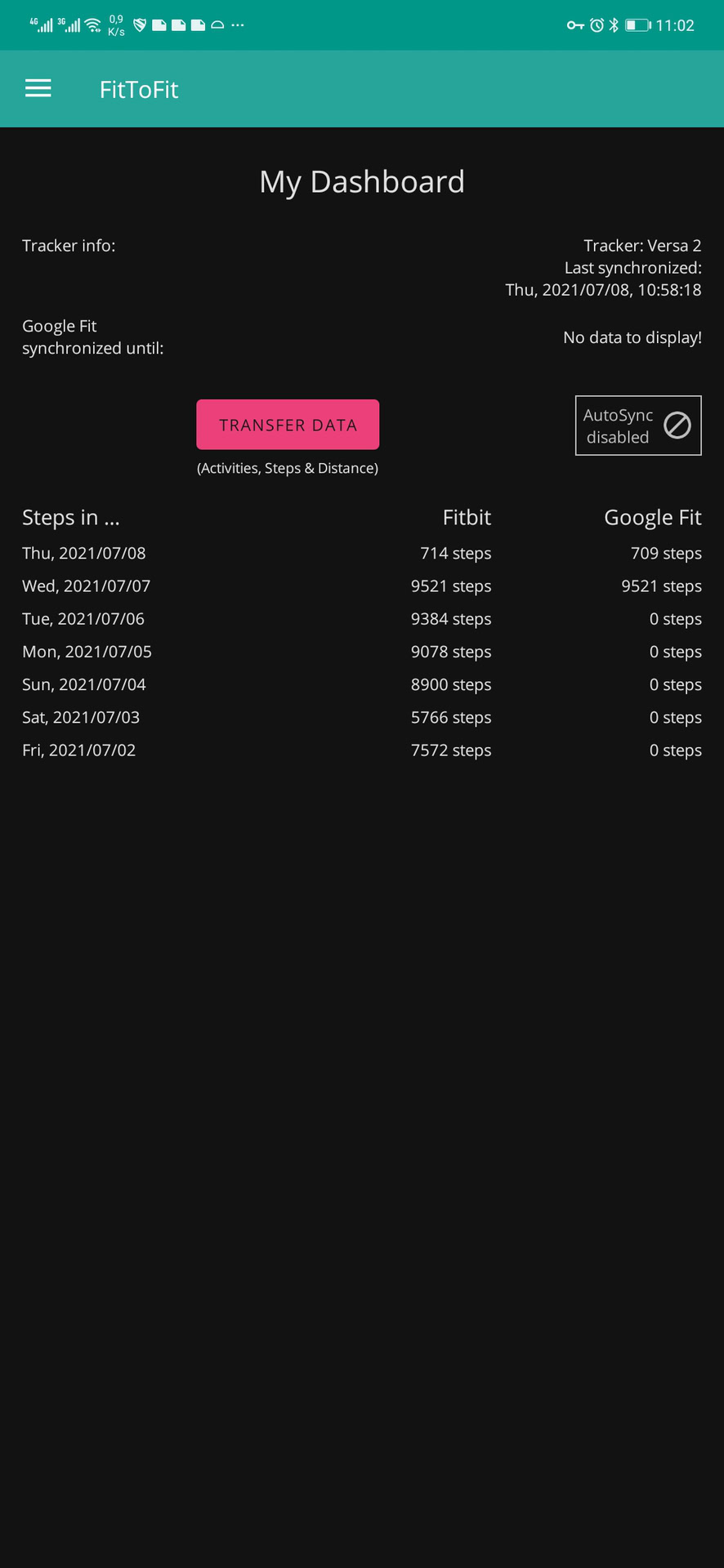Viewport: 724px width, 1568px height.
Task: Tap the Transfer Data button
Action: coord(288,425)
